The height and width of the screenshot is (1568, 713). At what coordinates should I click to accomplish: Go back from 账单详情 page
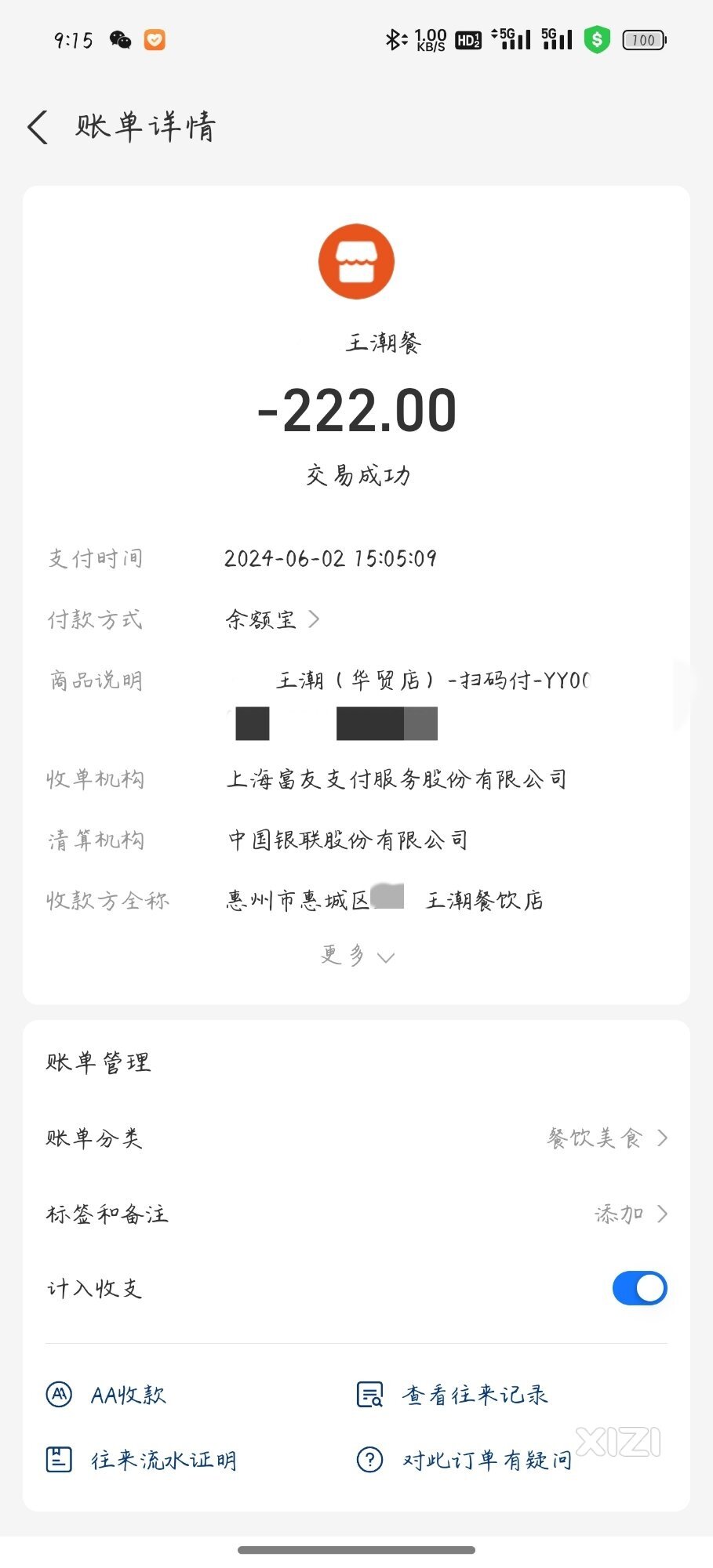point(38,127)
